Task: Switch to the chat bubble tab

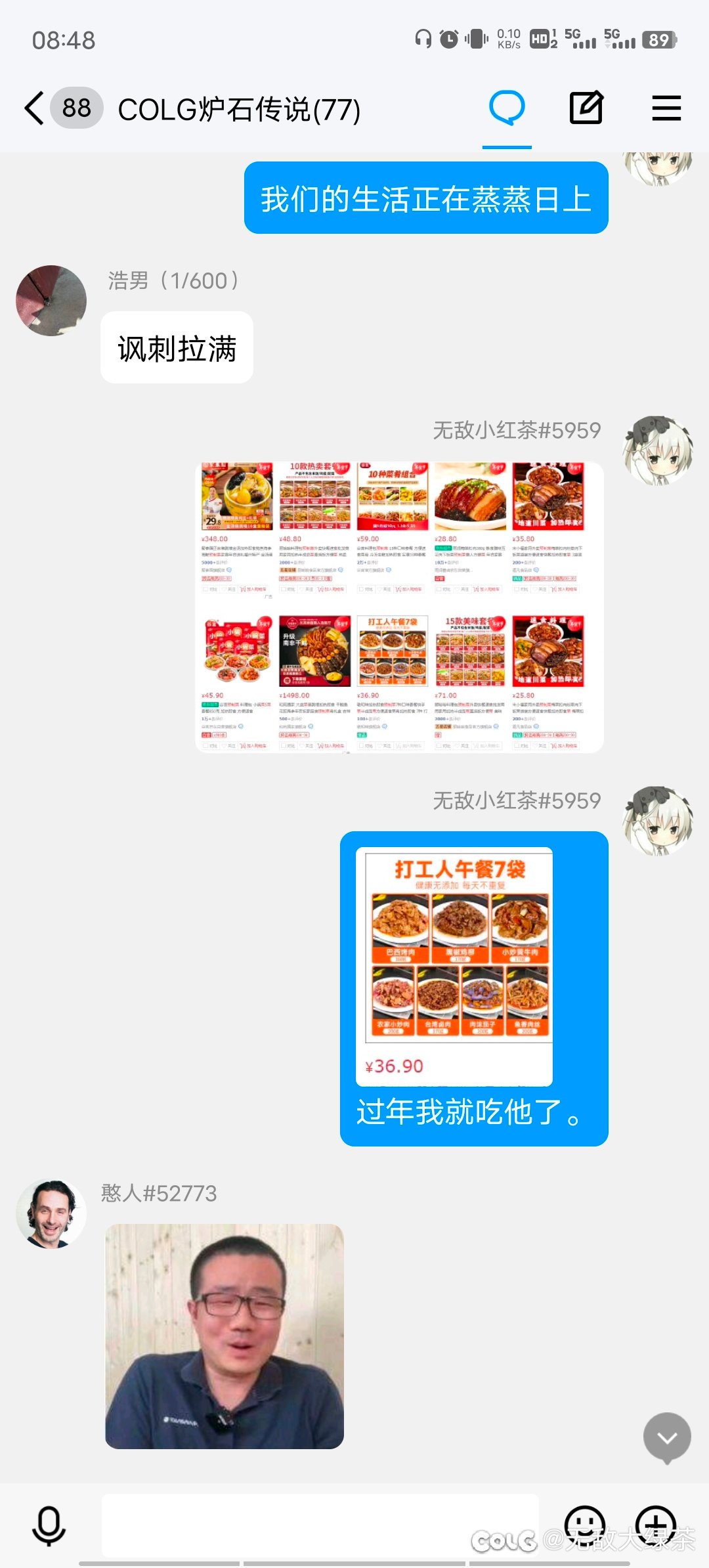Action: point(507,108)
